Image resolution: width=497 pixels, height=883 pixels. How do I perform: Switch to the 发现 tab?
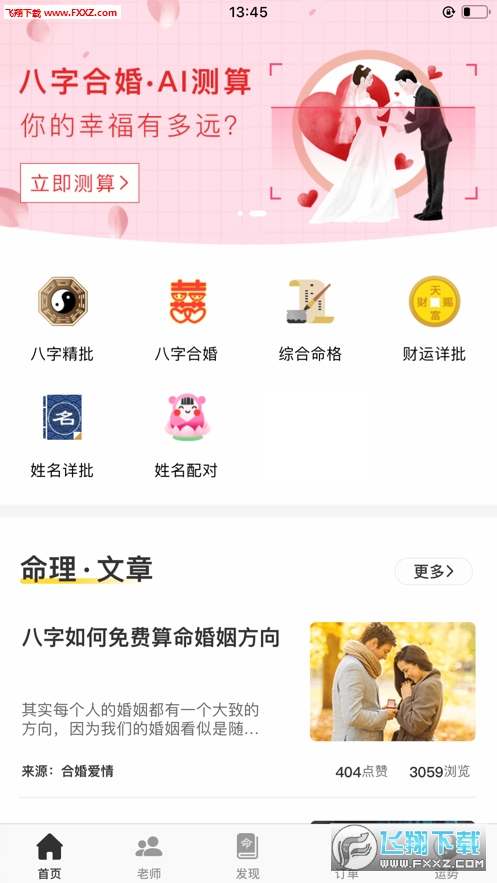point(248,855)
